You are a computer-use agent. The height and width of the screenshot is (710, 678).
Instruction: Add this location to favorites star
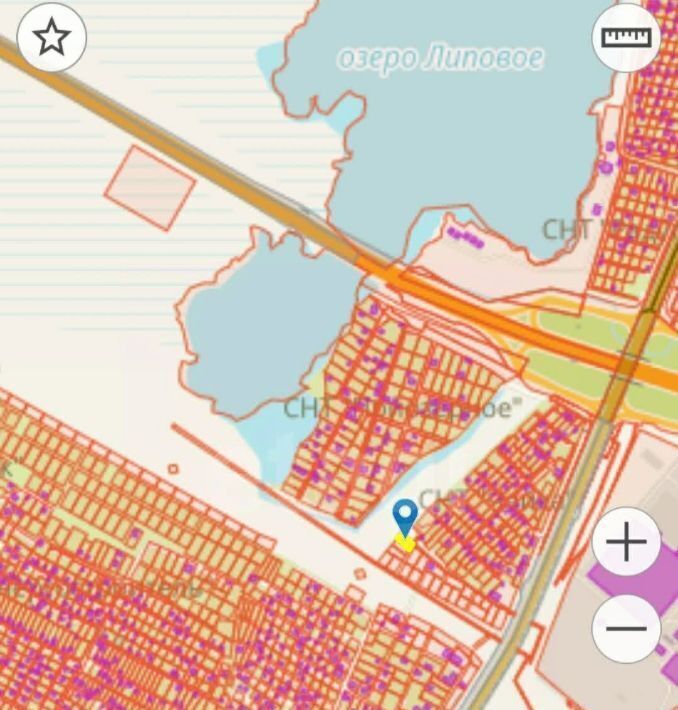[51, 37]
